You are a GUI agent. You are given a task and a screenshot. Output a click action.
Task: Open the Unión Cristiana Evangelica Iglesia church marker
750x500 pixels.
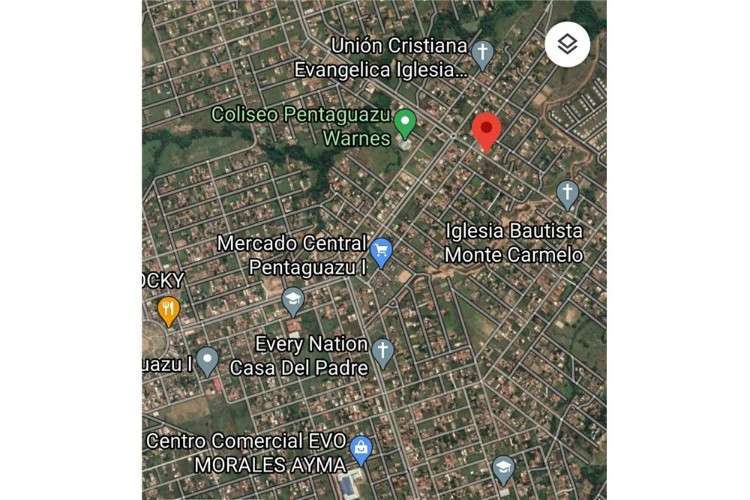(482, 53)
